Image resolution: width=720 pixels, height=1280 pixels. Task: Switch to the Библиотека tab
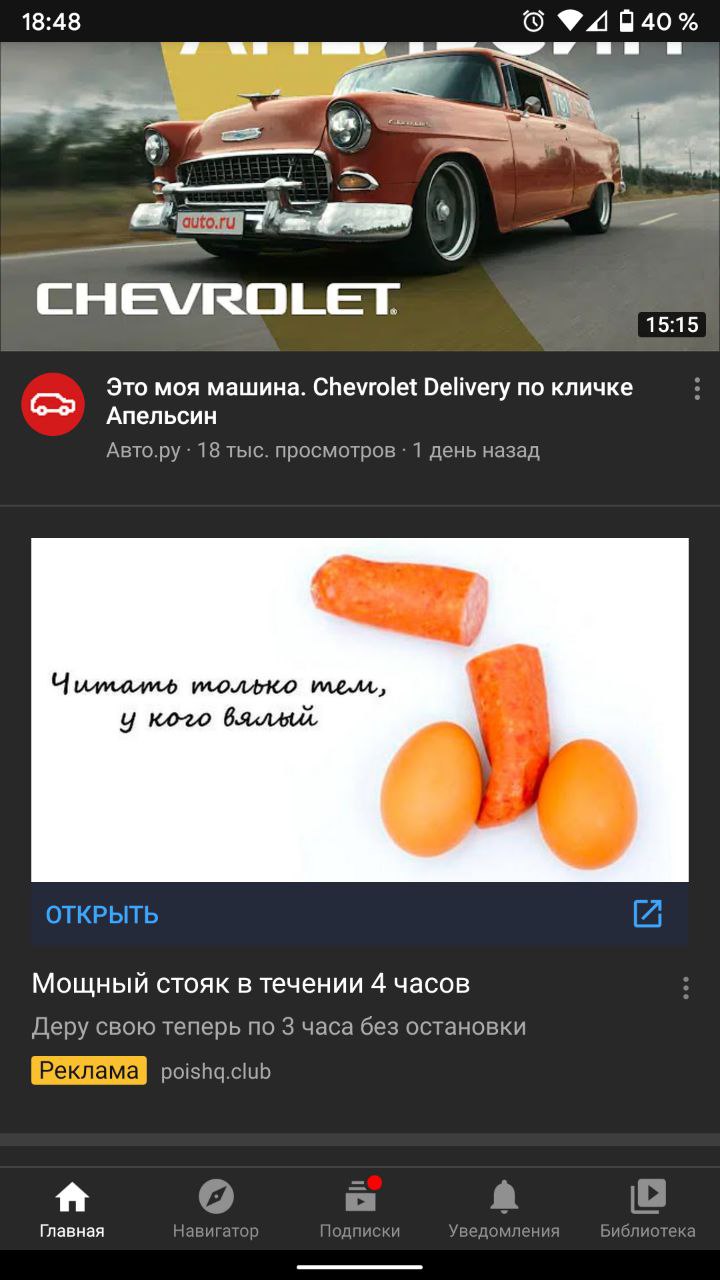click(x=647, y=1208)
